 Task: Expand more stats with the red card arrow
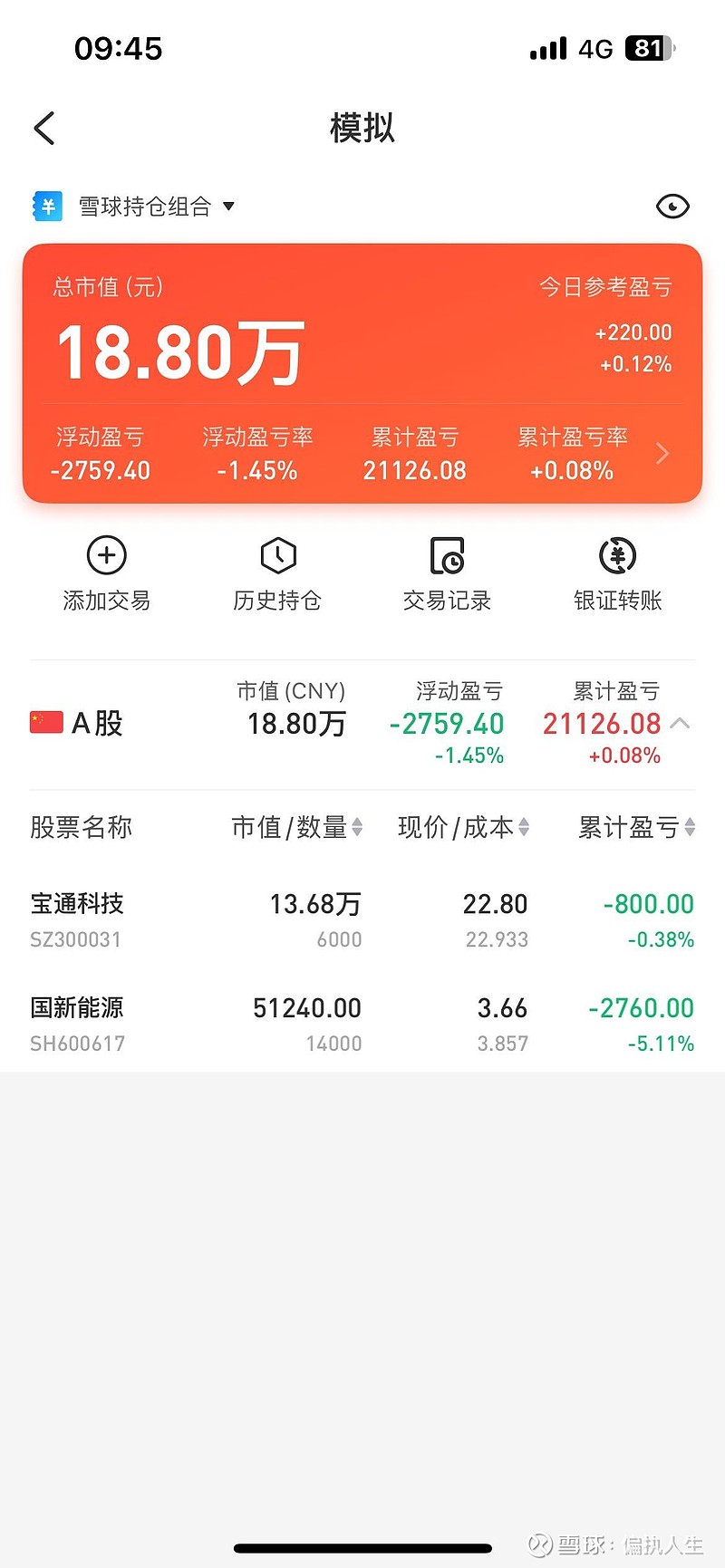tap(662, 453)
